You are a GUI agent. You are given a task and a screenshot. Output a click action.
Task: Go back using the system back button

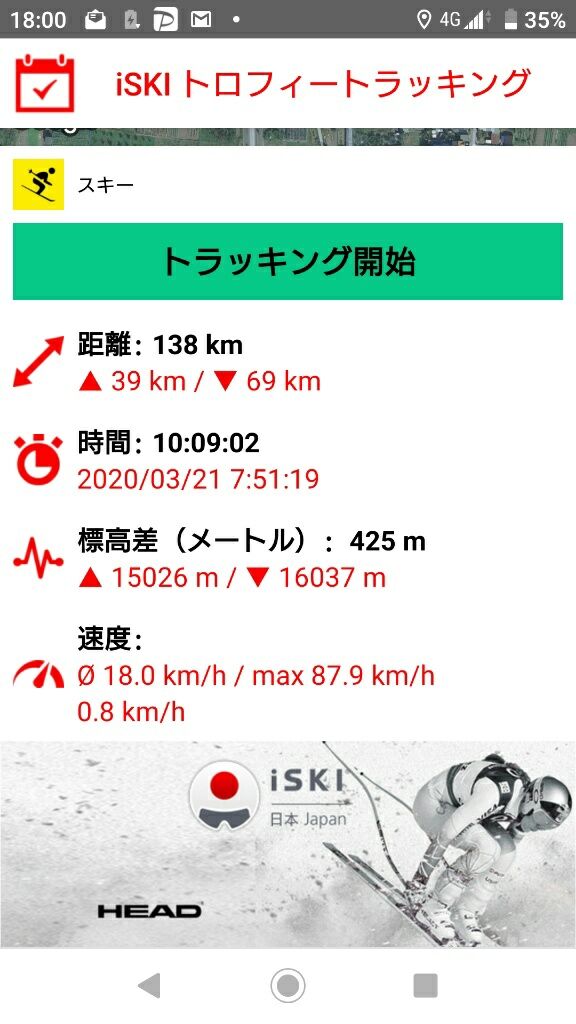[150, 985]
